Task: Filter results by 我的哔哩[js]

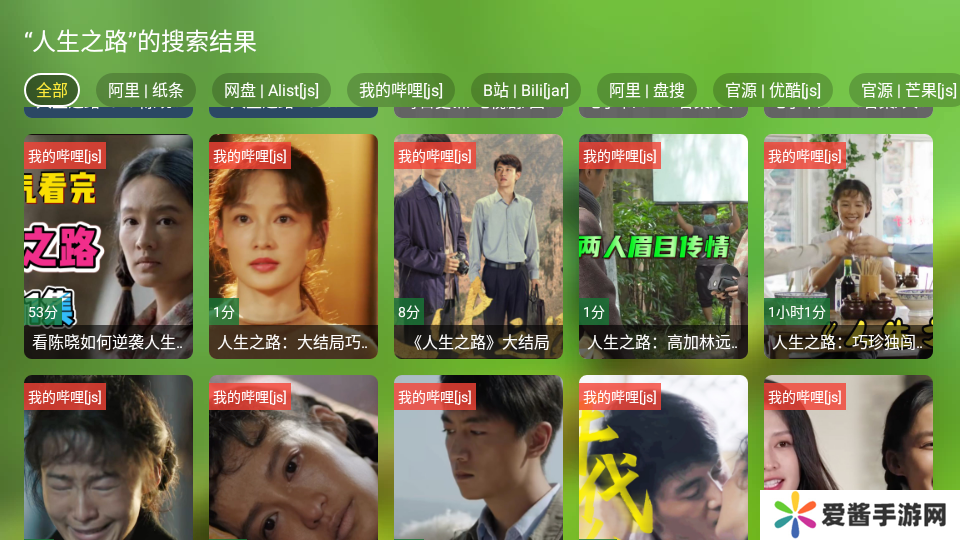Action: [401, 90]
